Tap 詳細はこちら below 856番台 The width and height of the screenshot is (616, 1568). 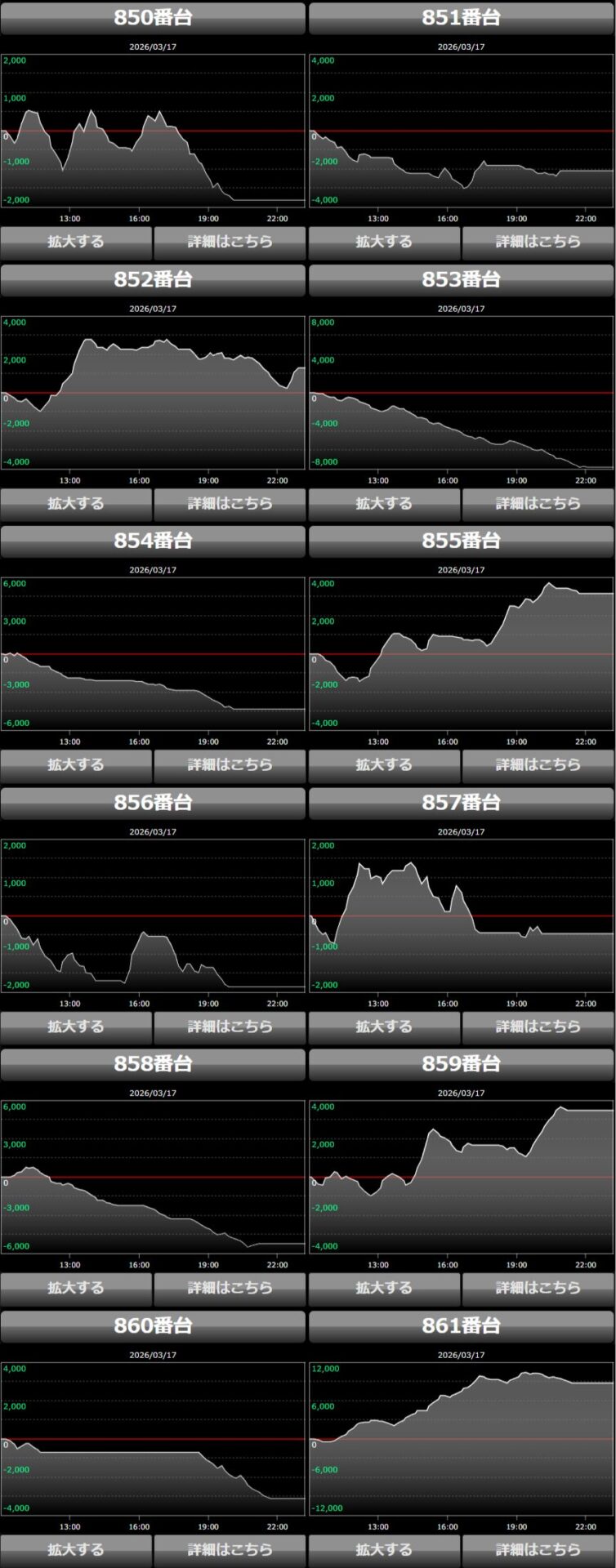point(230,1027)
